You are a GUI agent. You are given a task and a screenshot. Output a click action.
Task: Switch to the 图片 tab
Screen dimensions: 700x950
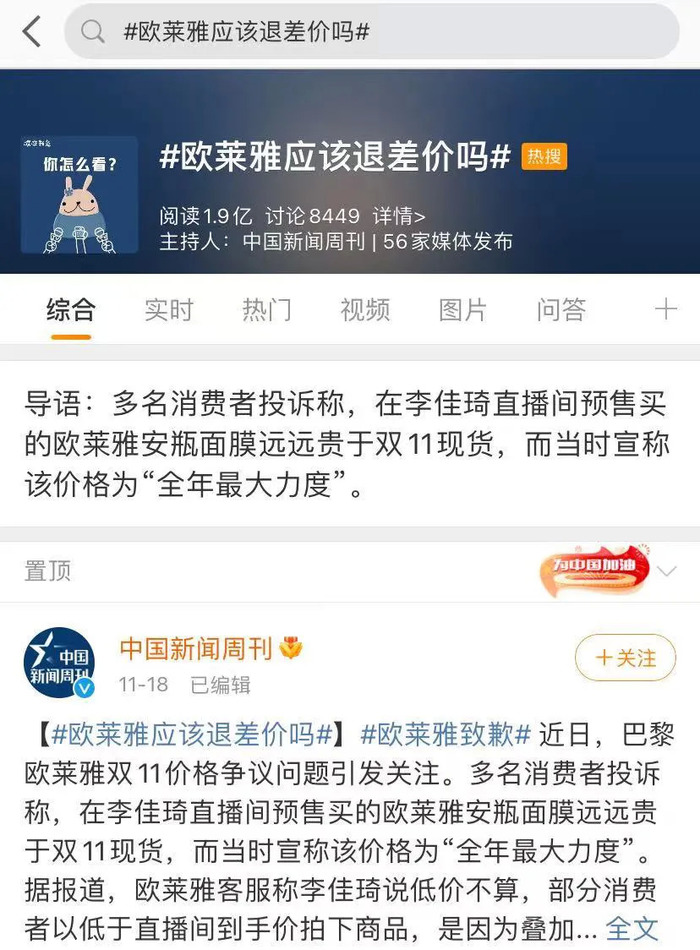click(x=462, y=310)
